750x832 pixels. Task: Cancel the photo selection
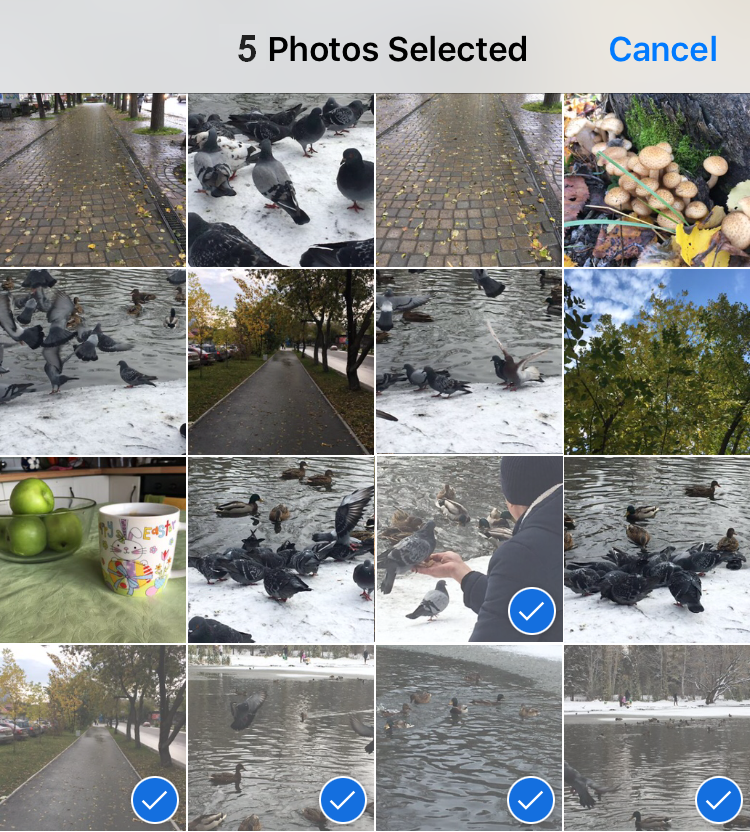click(x=662, y=49)
